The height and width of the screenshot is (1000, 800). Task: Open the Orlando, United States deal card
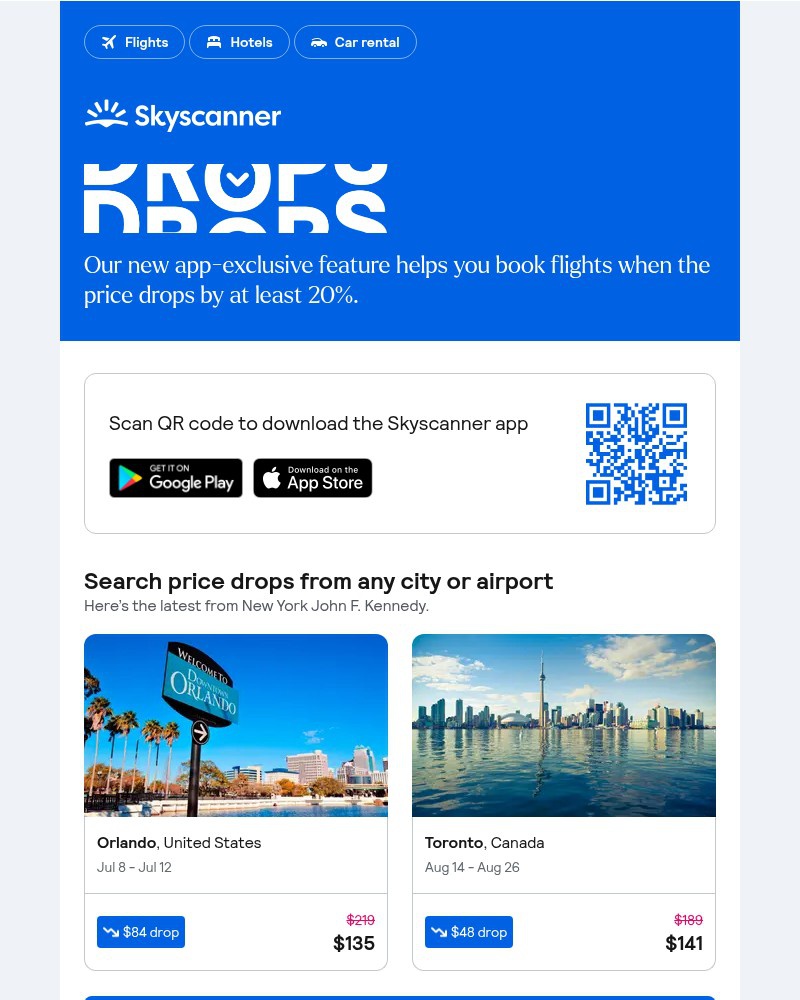point(236,800)
